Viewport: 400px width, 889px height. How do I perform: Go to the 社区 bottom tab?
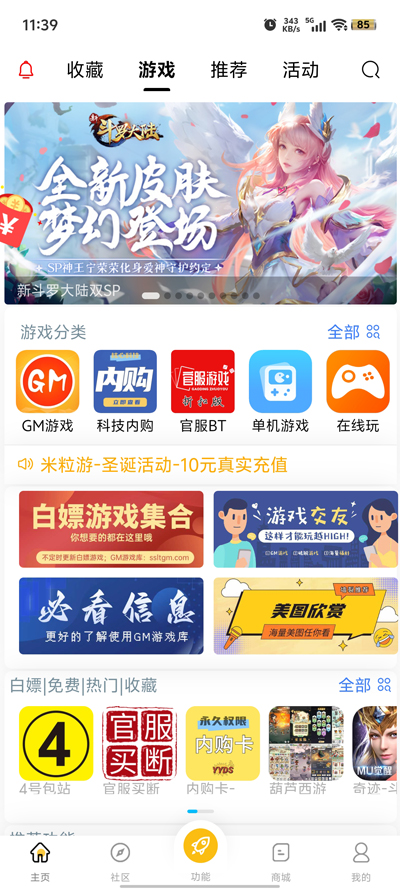[120, 861]
